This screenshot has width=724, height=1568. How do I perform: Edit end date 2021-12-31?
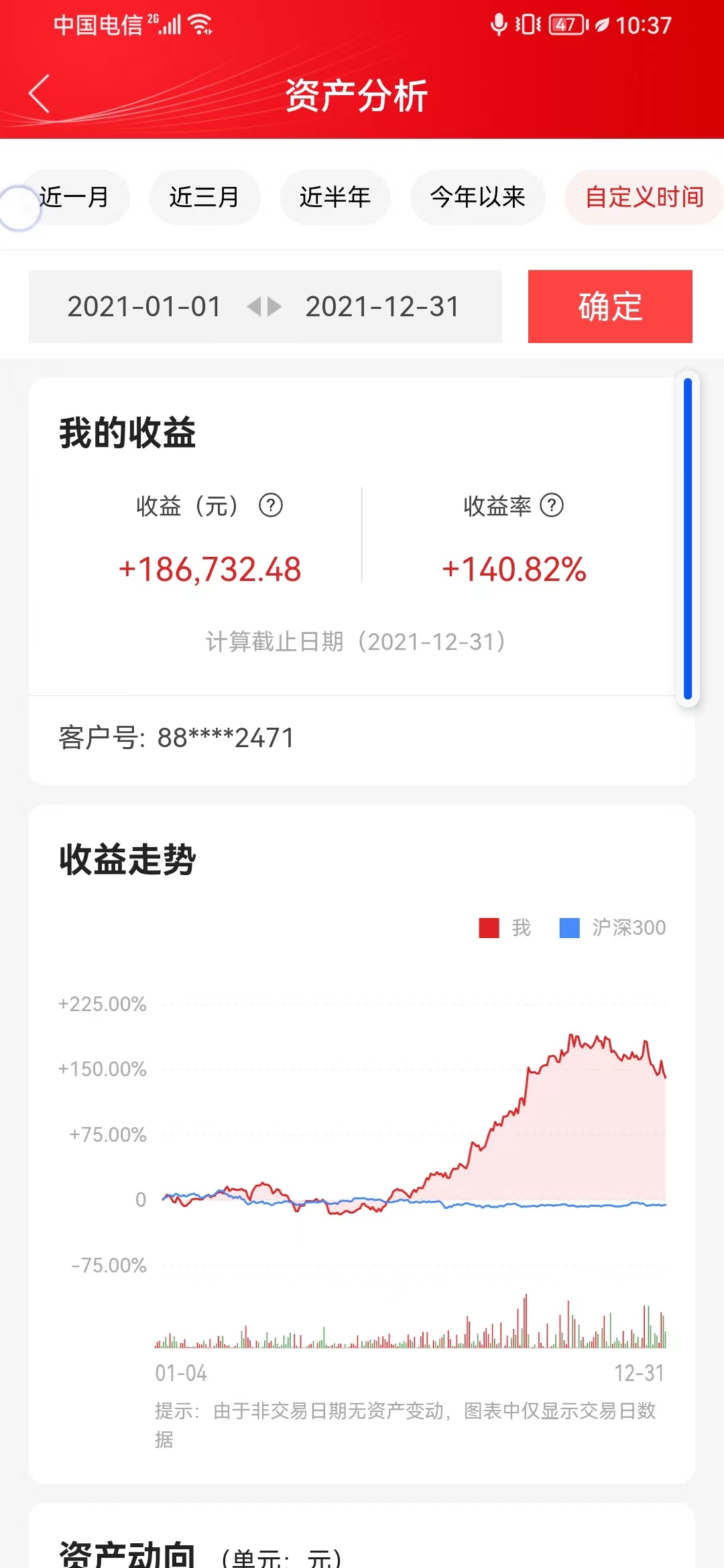point(382,307)
